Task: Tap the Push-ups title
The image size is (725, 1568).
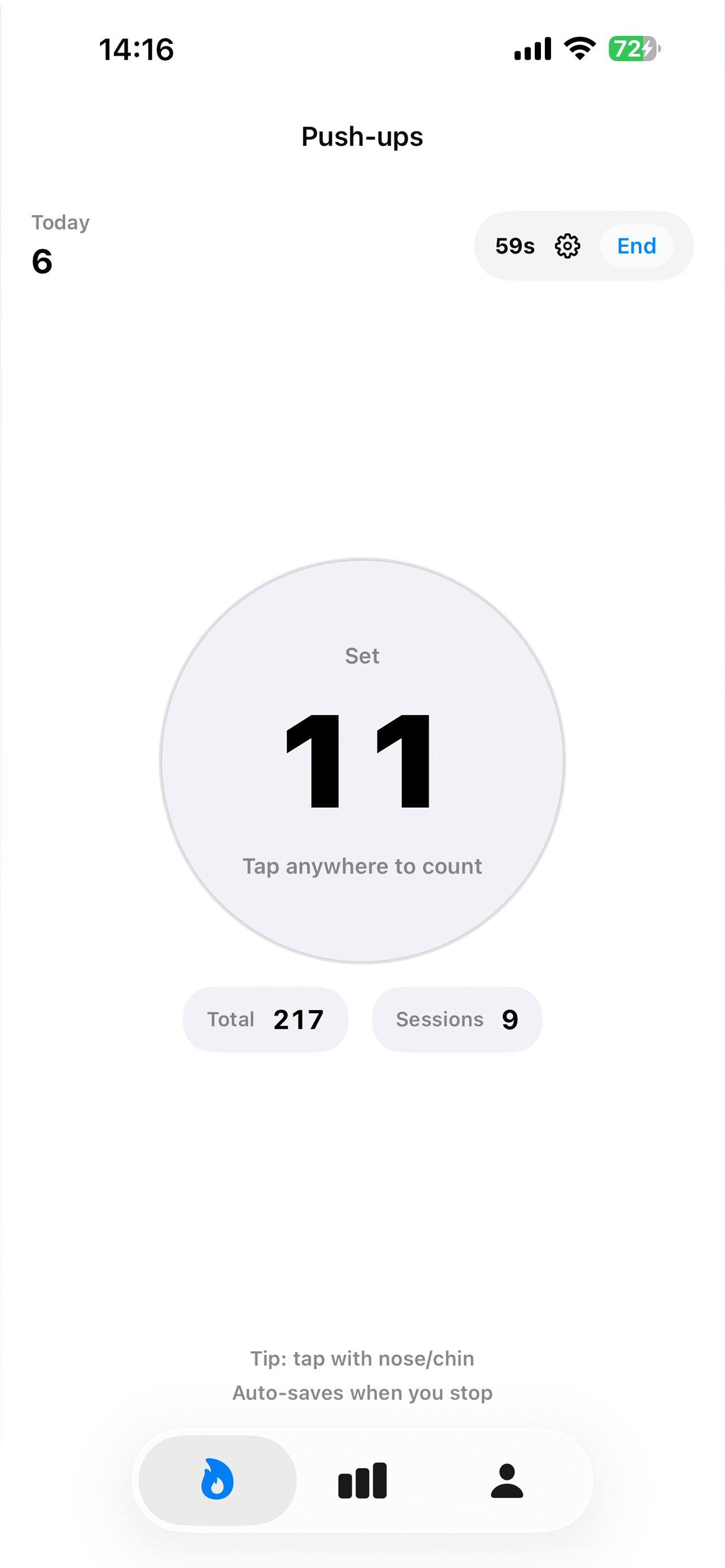Action: tap(362, 137)
